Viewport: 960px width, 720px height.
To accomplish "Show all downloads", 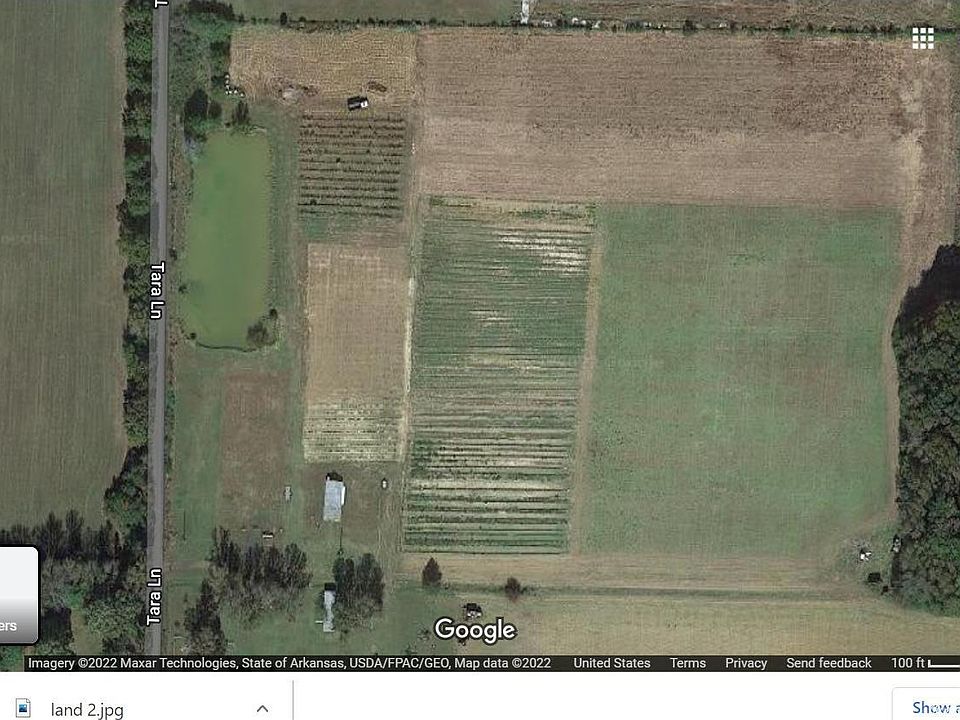I will (x=929, y=707).
